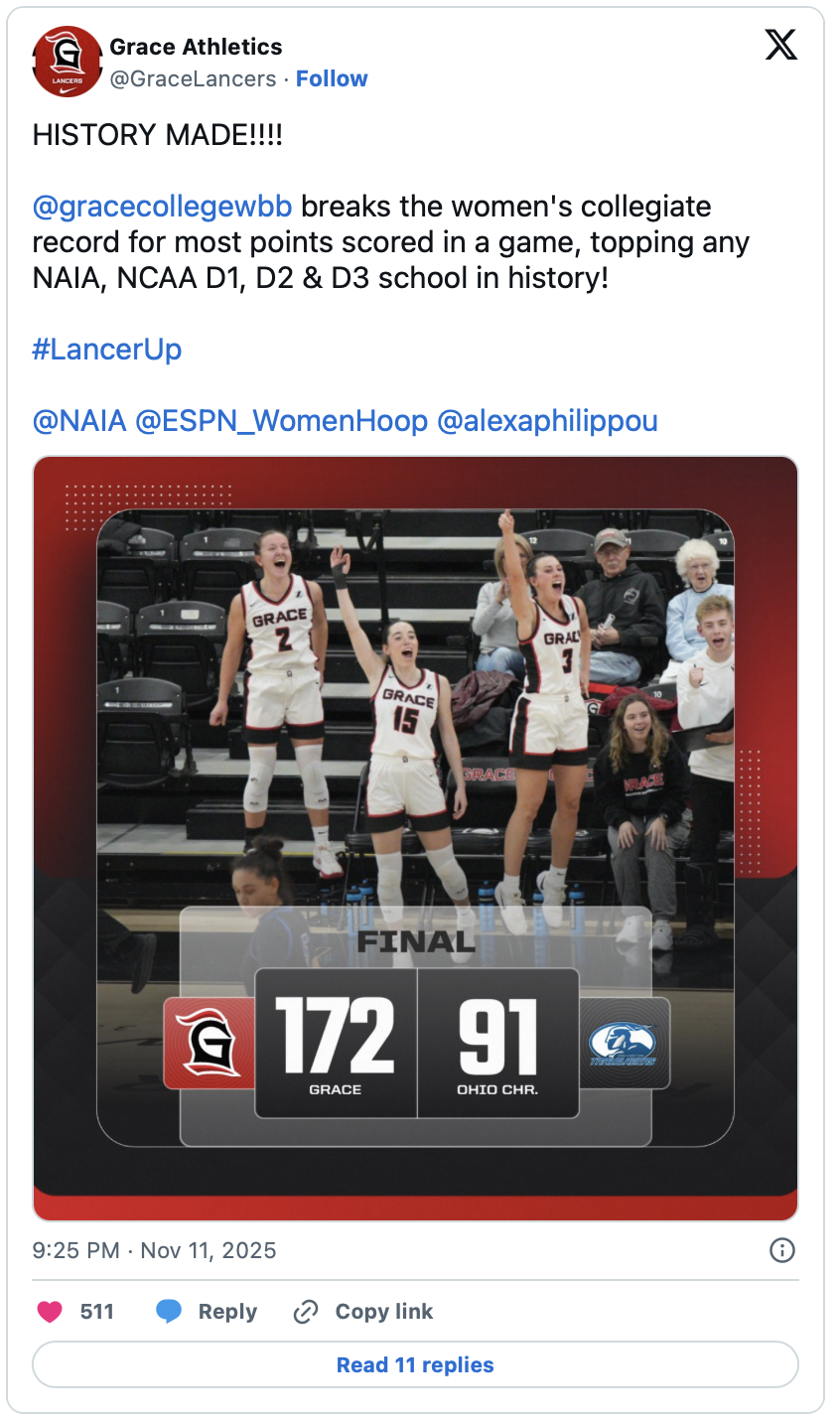840x1422 pixels.
Task: Open the #LancerUp hashtag
Action: point(107,350)
